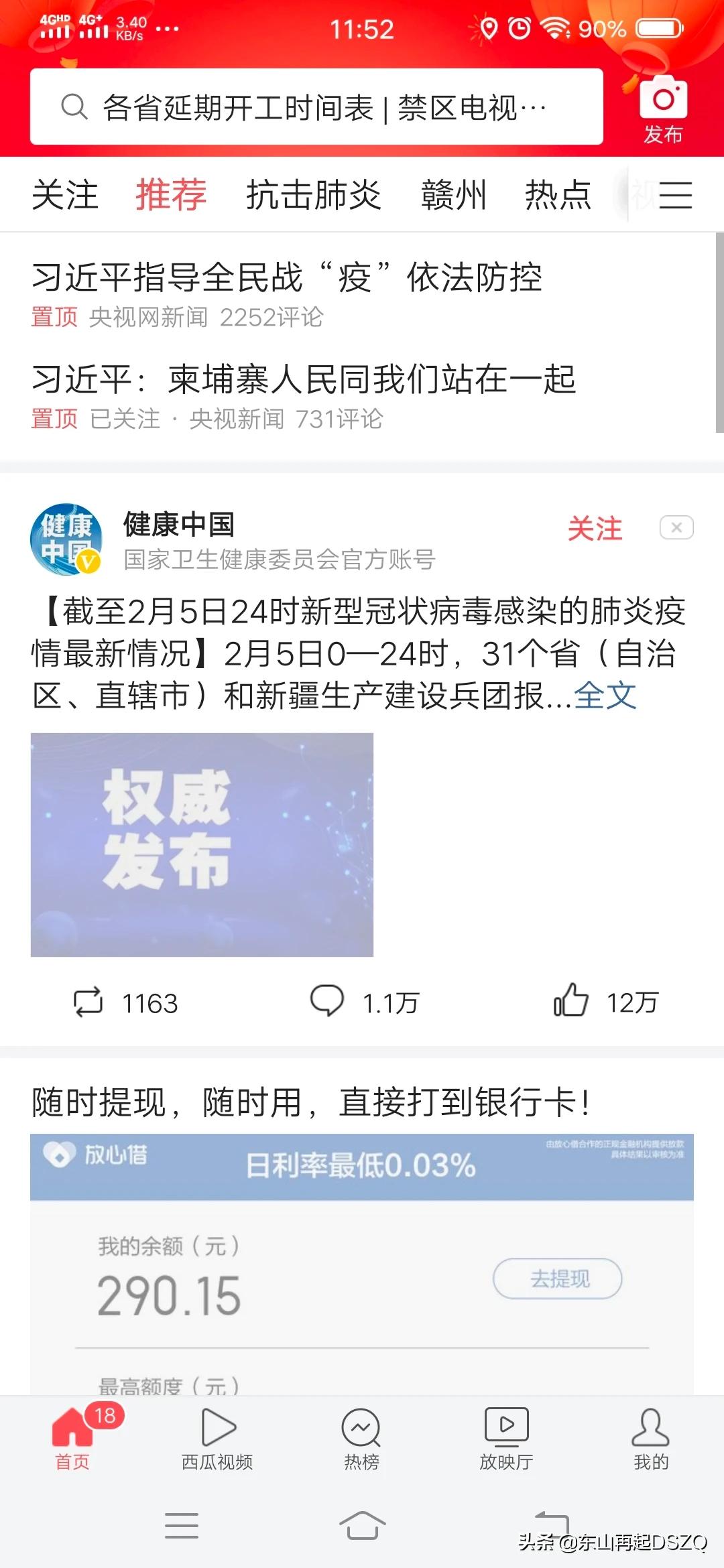Select the 赣州 channel tab
This screenshot has width=724, height=1568.
(x=453, y=195)
